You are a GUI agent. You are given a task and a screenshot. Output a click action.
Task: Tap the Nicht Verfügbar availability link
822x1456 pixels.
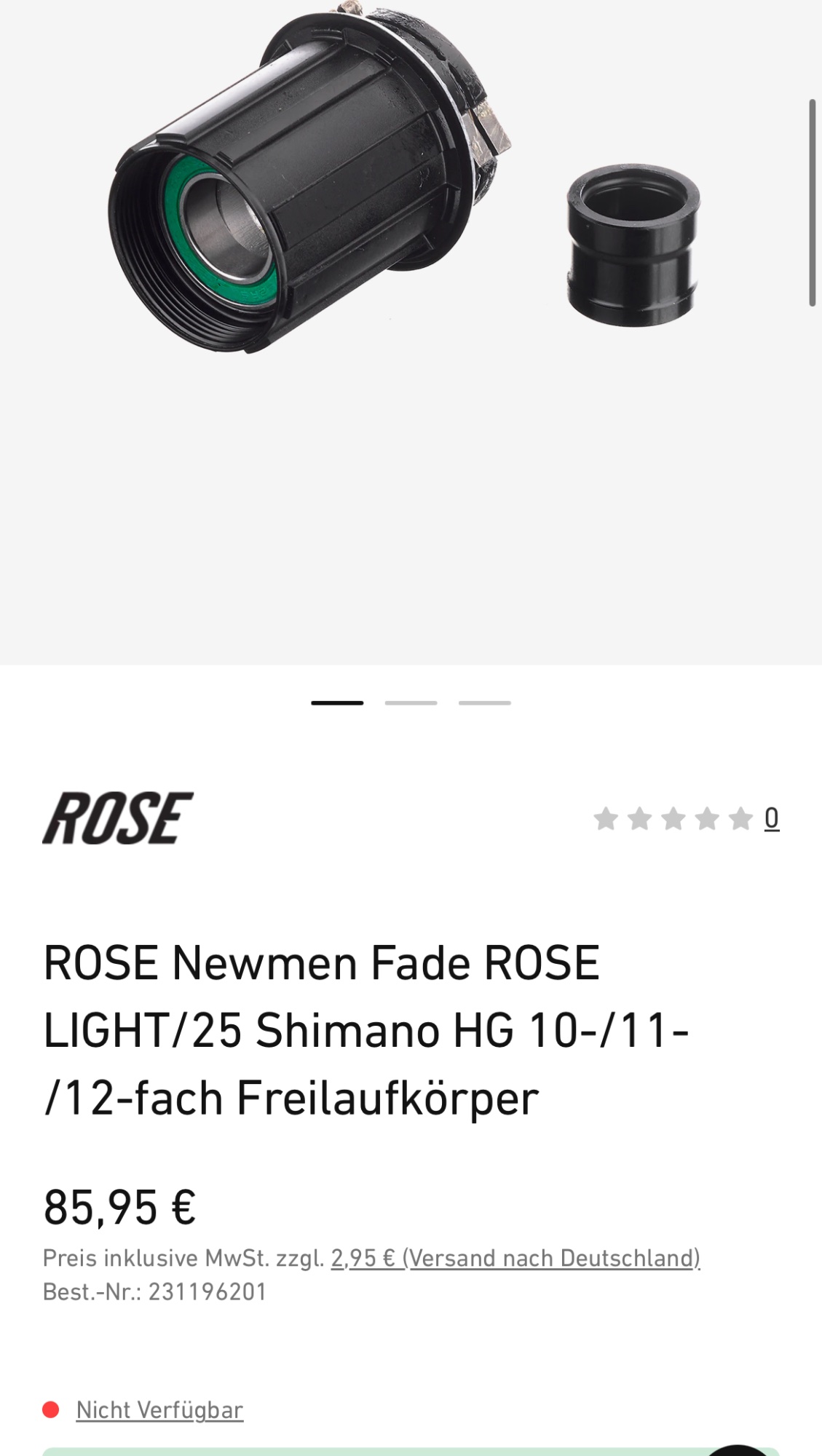159,1410
